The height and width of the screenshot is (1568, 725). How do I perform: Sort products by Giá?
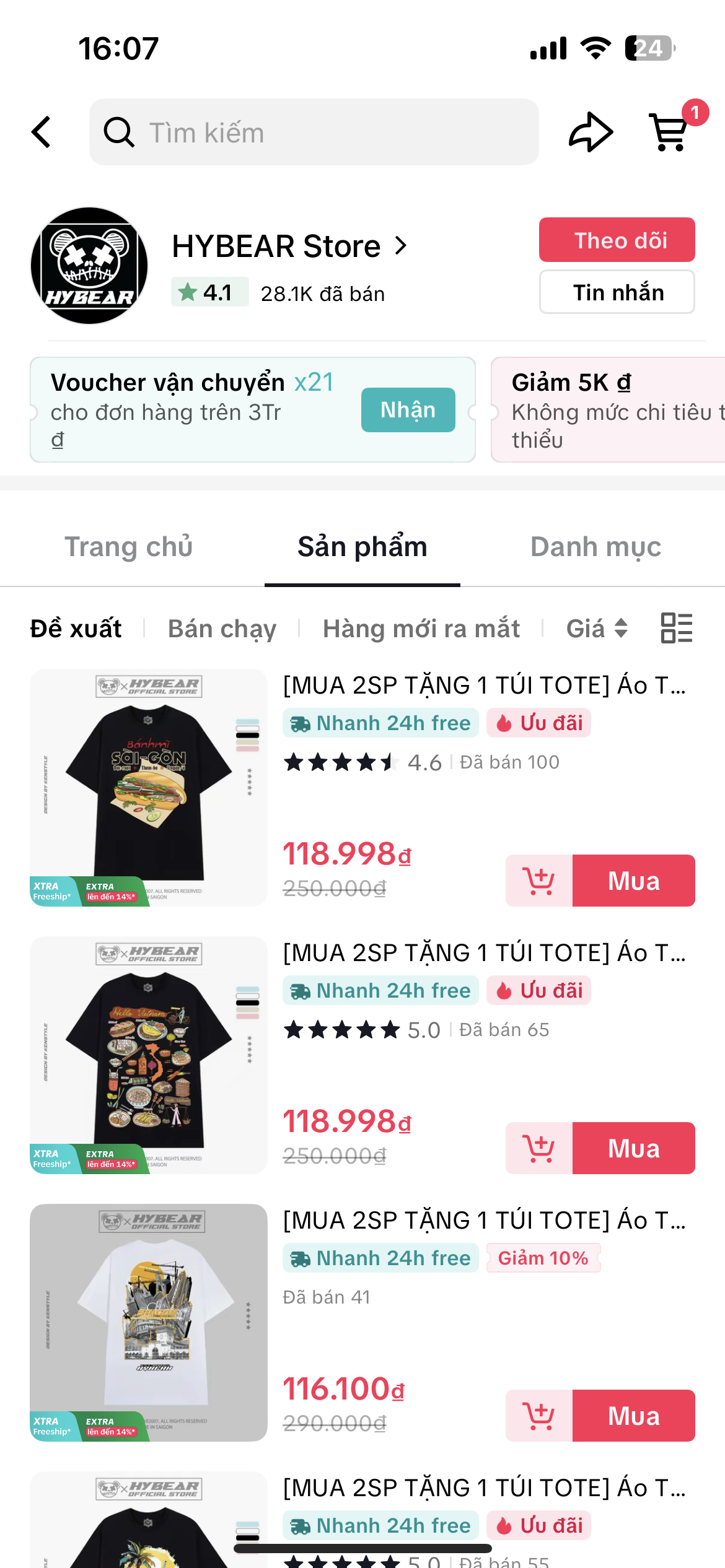point(596,629)
